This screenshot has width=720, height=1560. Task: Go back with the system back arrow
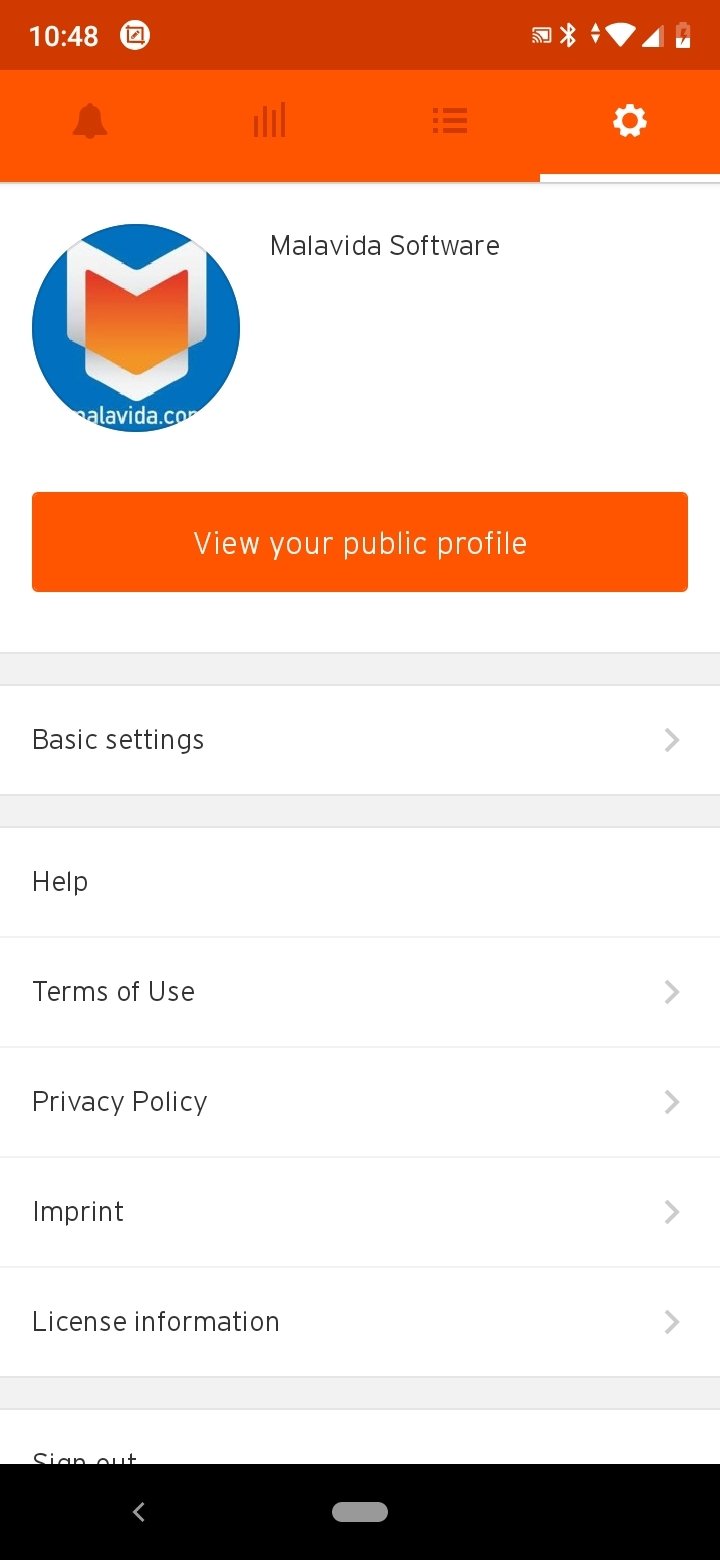coord(139,1512)
